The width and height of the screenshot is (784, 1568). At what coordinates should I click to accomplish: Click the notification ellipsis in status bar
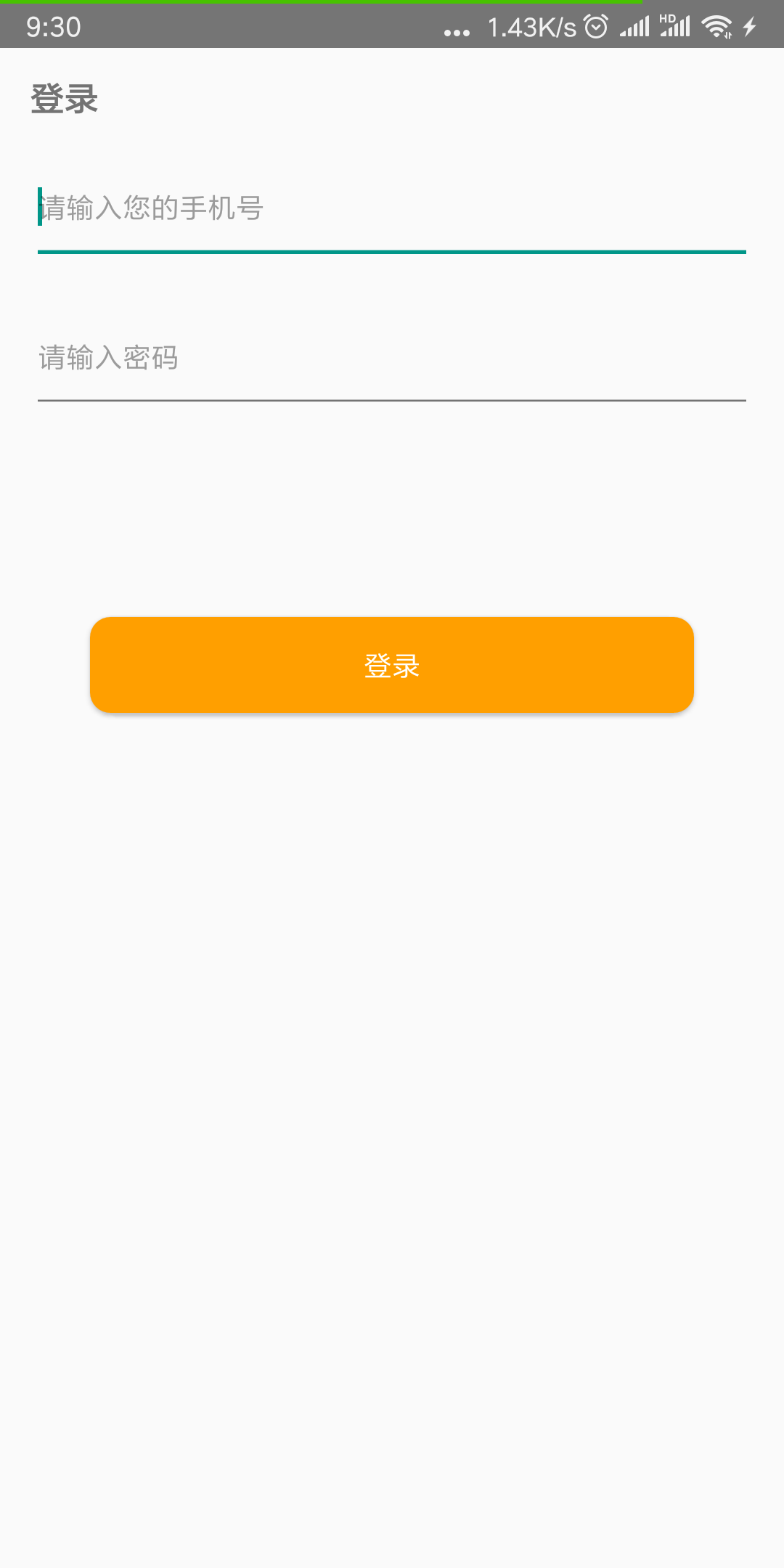pyautogui.click(x=456, y=32)
